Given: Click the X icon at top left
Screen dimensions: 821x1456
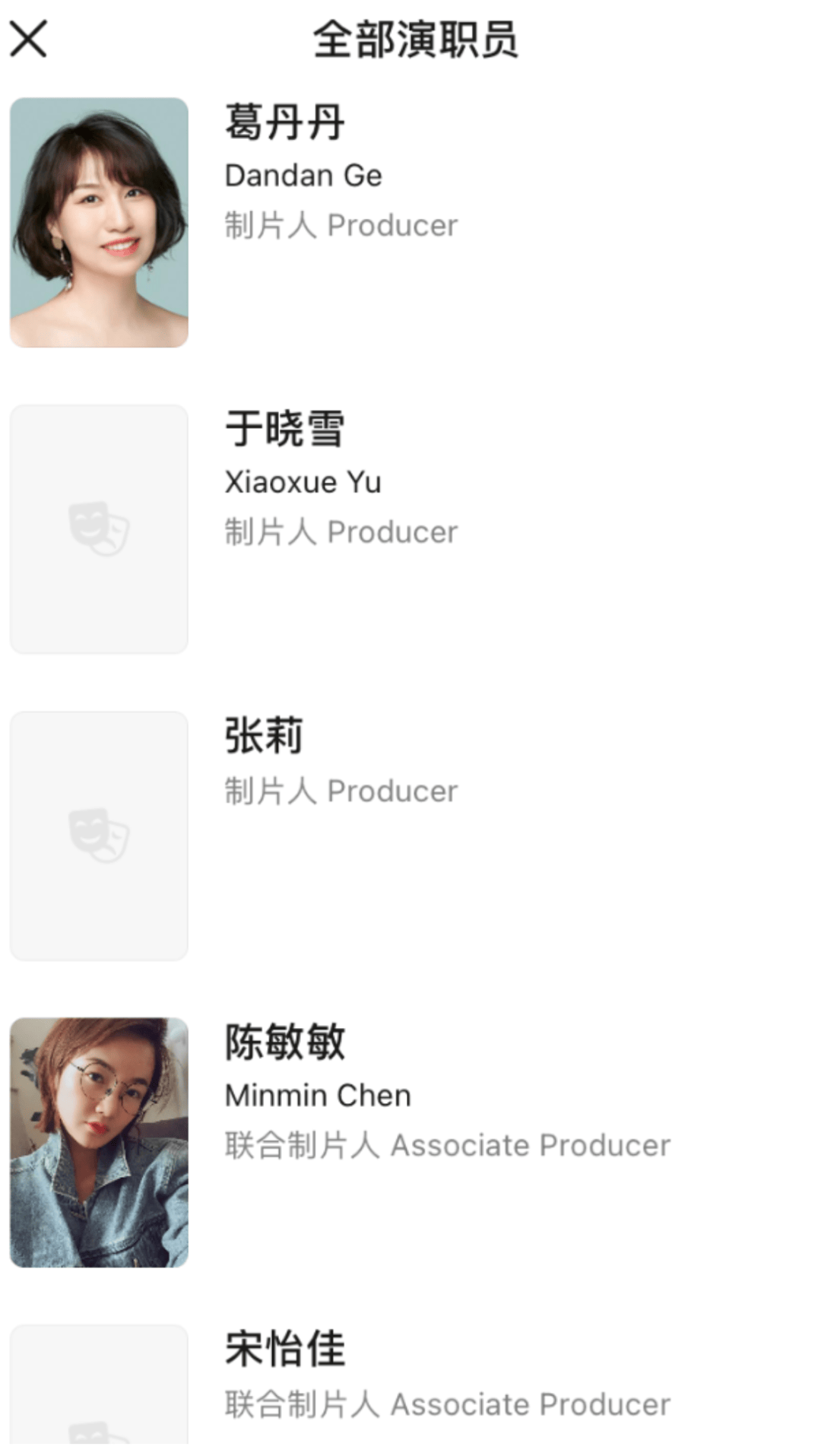Looking at the screenshot, I should 28,40.
